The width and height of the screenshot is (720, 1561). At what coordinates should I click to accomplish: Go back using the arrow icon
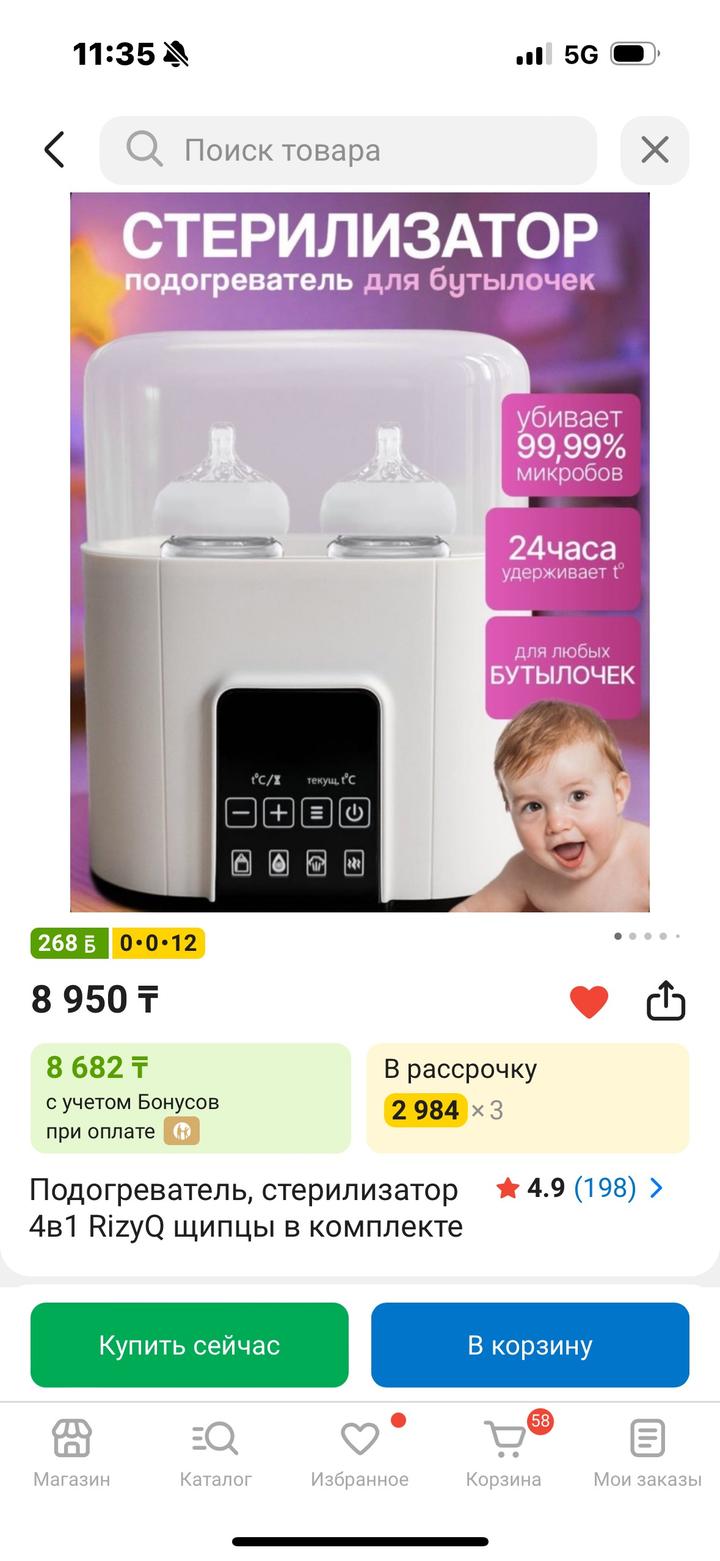[x=55, y=150]
